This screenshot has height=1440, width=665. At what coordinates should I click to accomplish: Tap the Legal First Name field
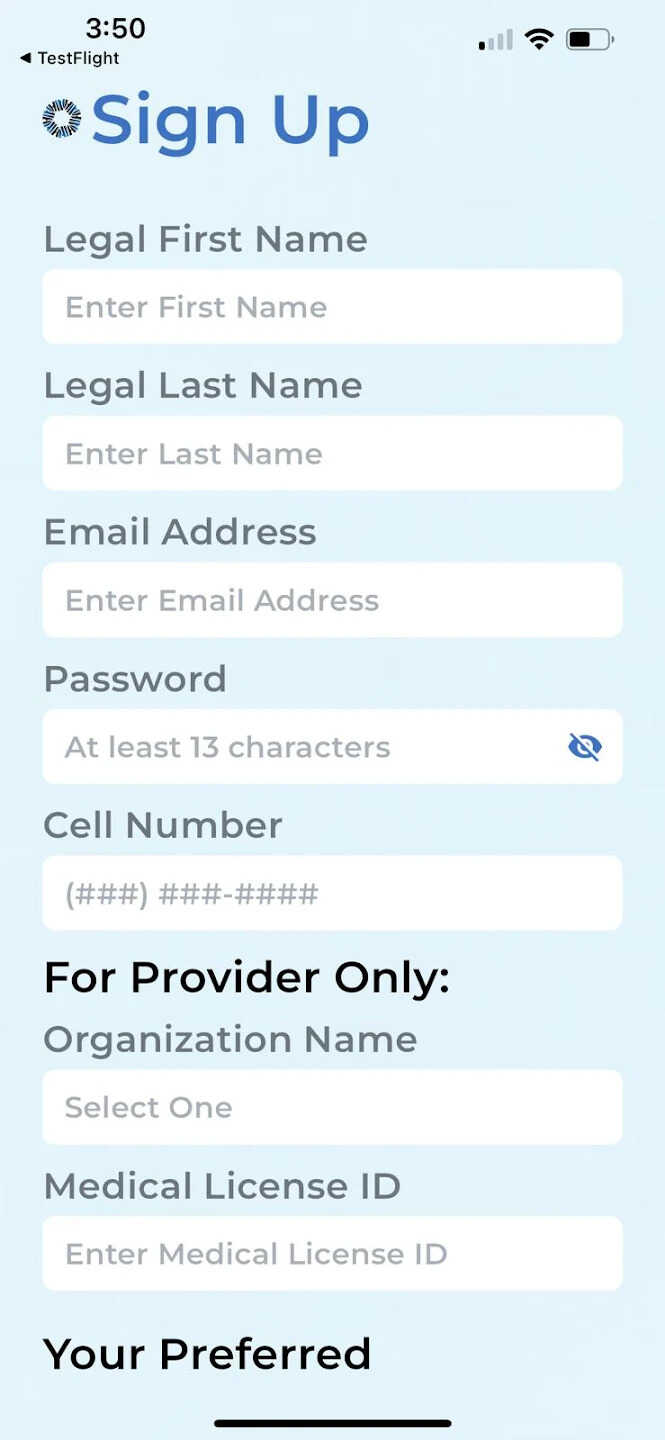pos(332,307)
